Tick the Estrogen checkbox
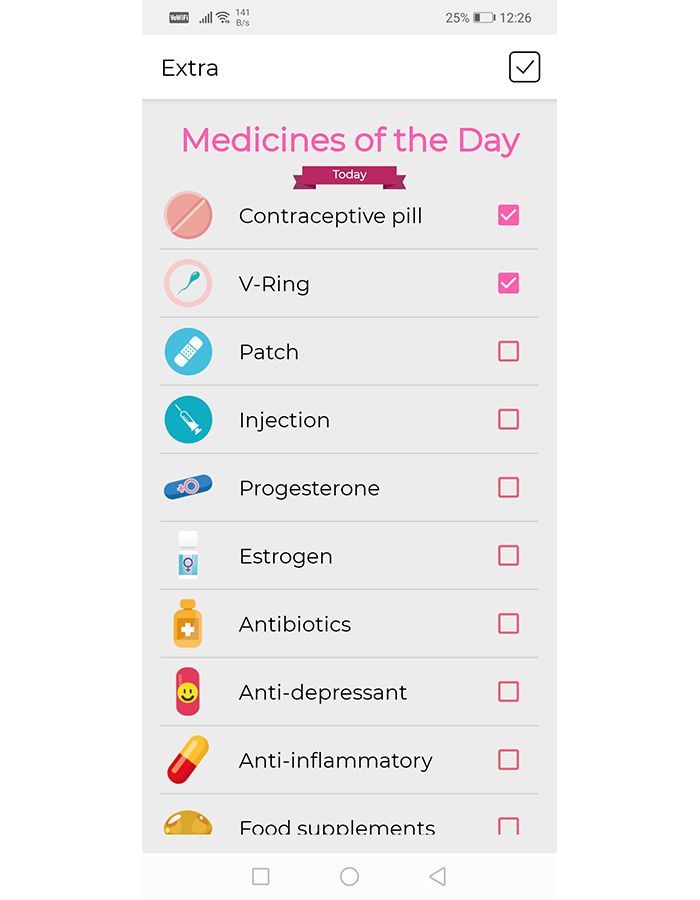This screenshot has width=700, height=900. (x=508, y=555)
